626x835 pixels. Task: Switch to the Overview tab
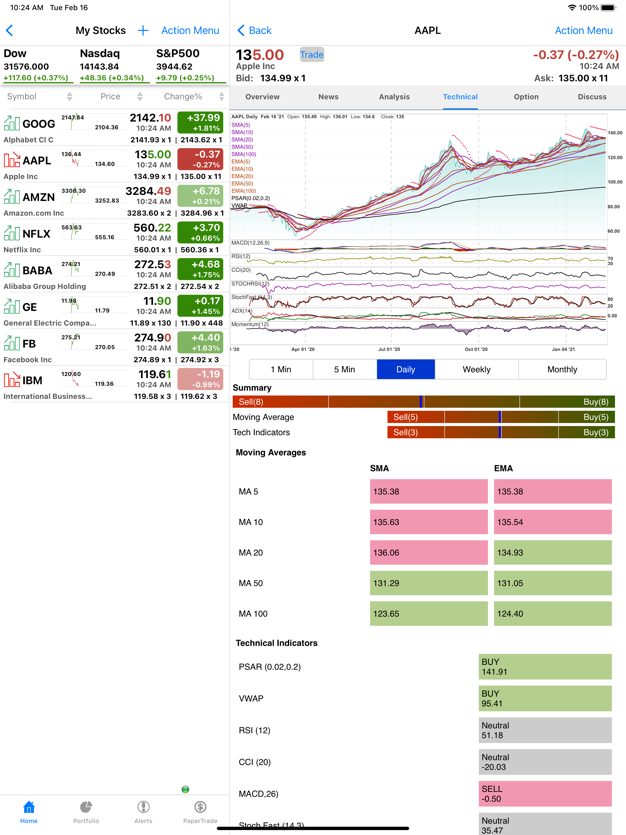tap(263, 97)
